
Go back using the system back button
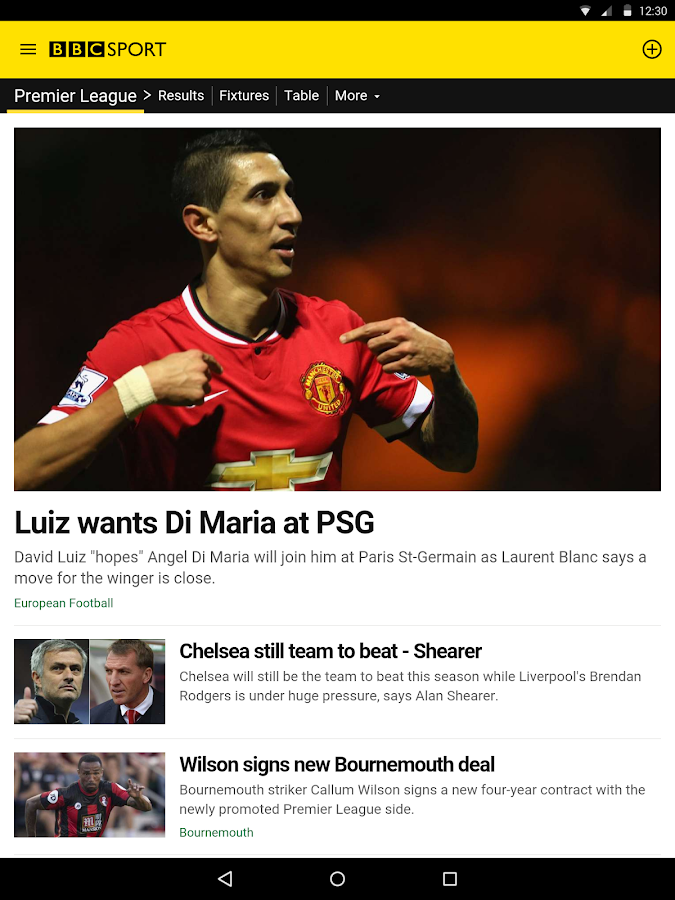[225, 879]
